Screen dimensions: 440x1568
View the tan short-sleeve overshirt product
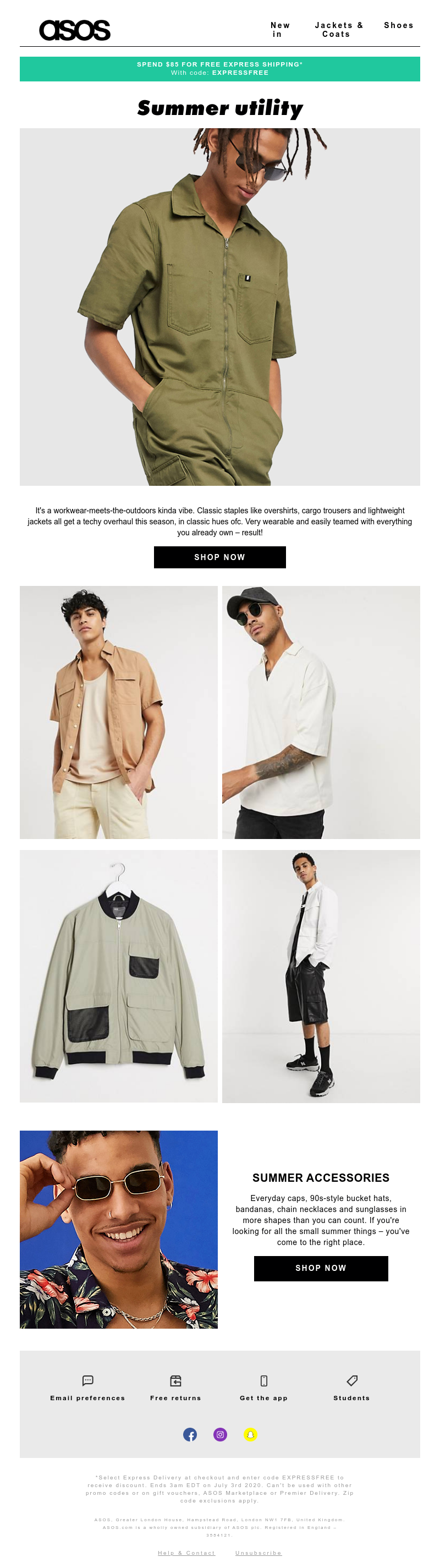[119, 712]
